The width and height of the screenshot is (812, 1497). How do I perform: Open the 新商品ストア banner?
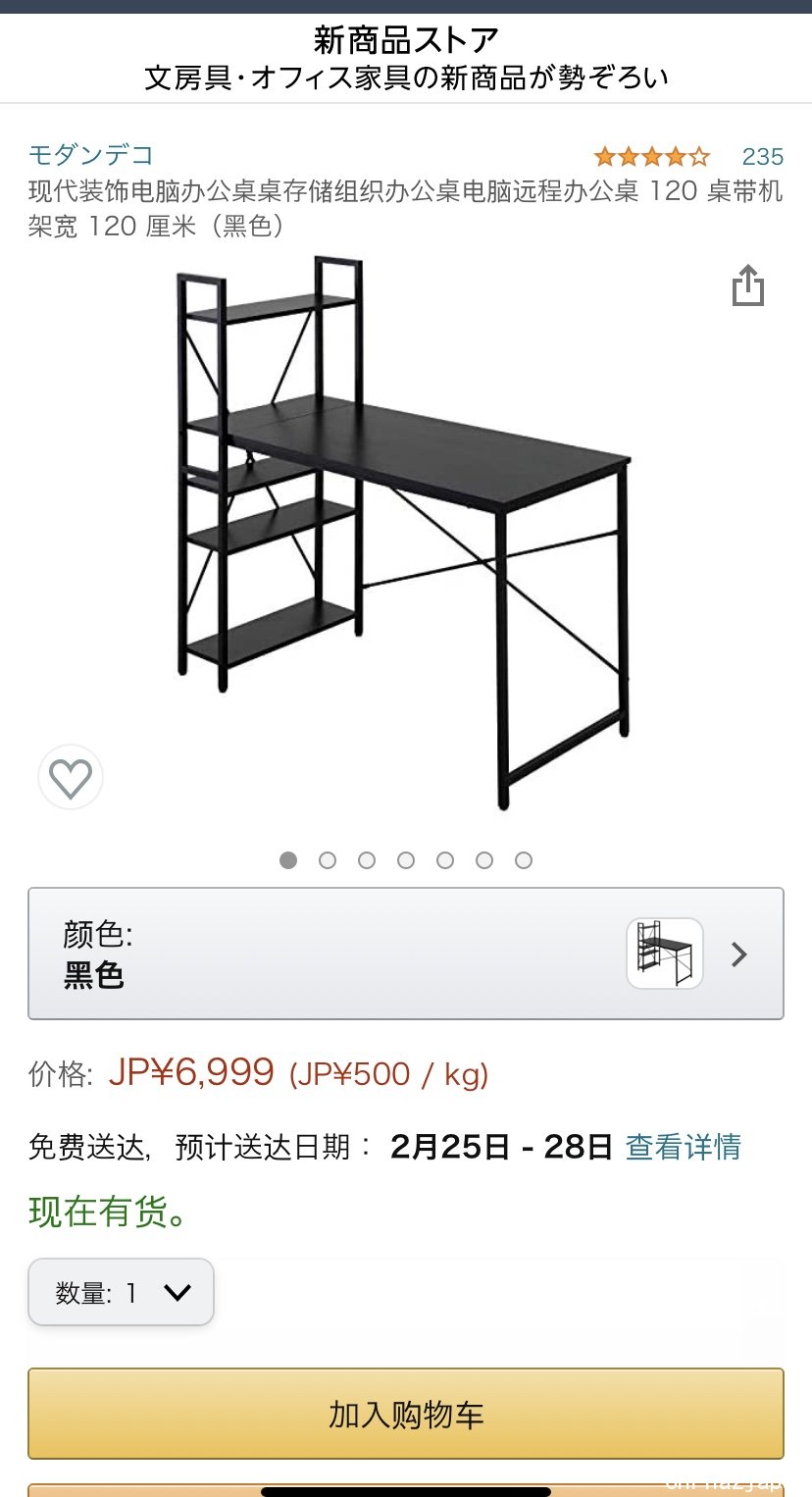(x=406, y=58)
